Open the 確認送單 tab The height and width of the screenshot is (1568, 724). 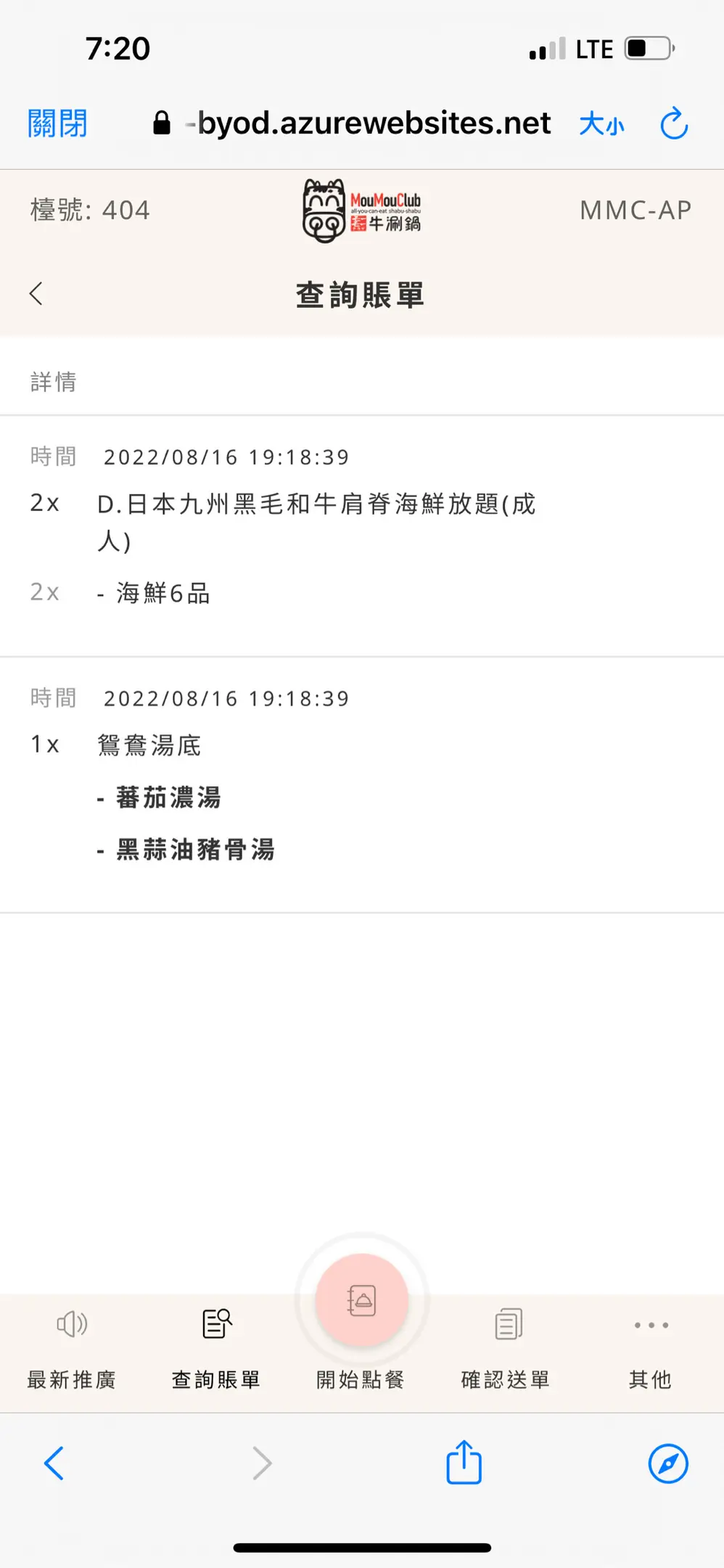[x=506, y=1347]
